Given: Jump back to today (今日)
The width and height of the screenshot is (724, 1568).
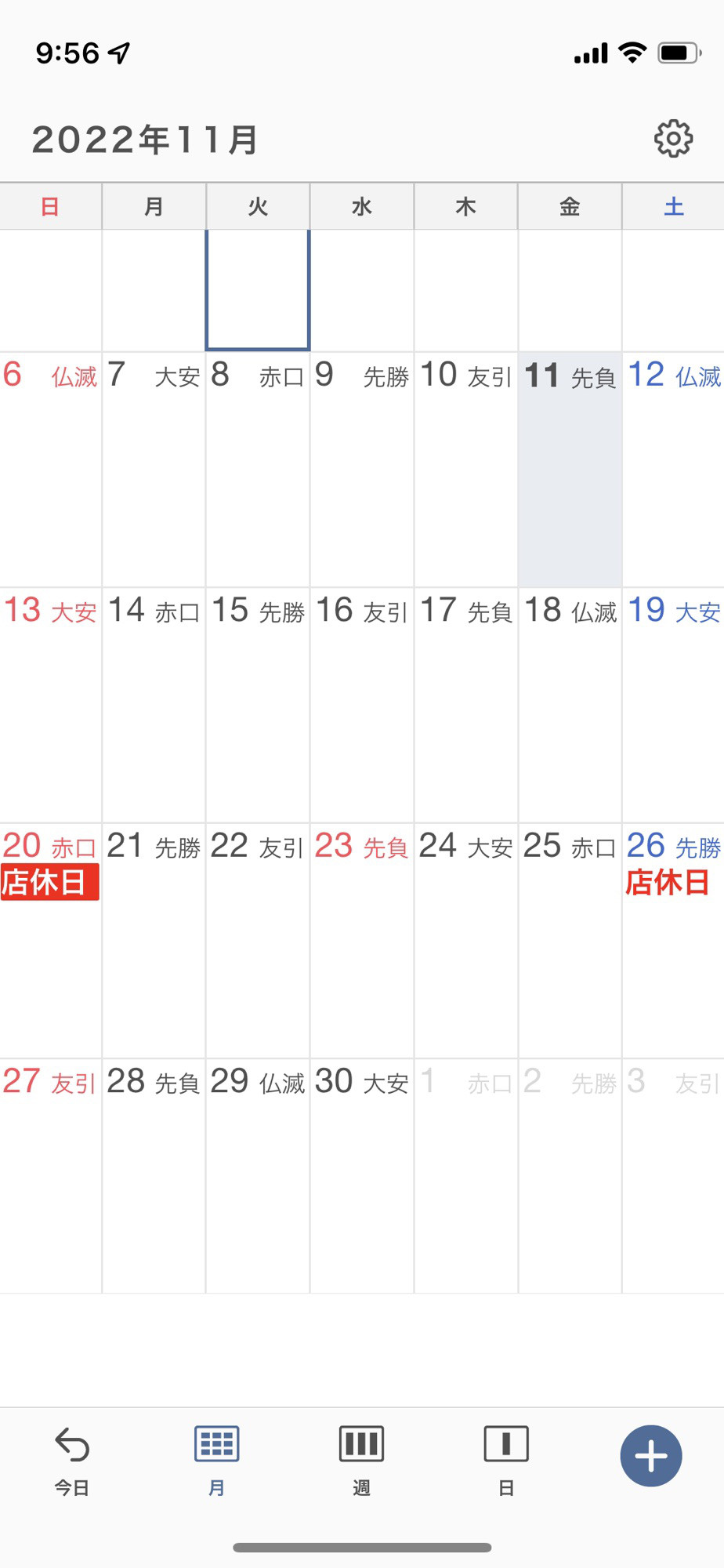Looking at the screenshot, I should (x=72, y=1461).
